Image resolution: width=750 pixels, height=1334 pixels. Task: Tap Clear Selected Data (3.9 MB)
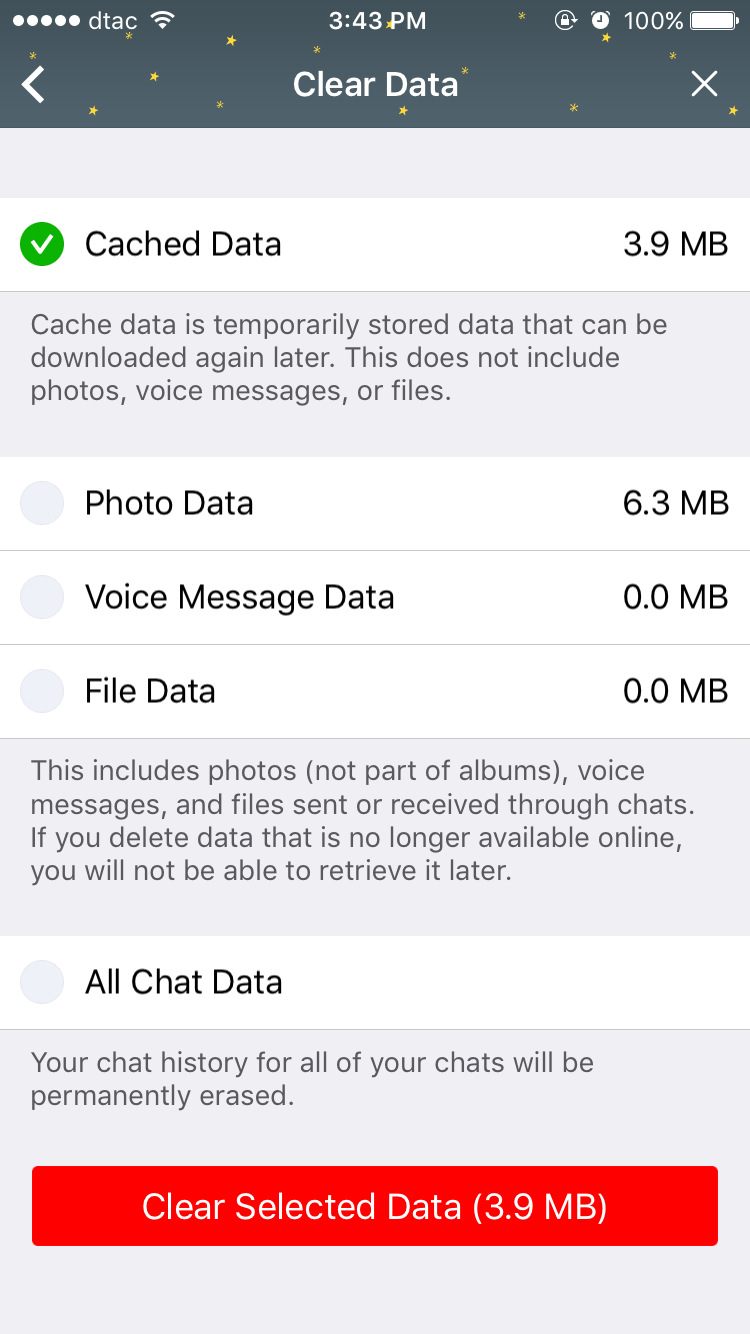[375, 1206]
